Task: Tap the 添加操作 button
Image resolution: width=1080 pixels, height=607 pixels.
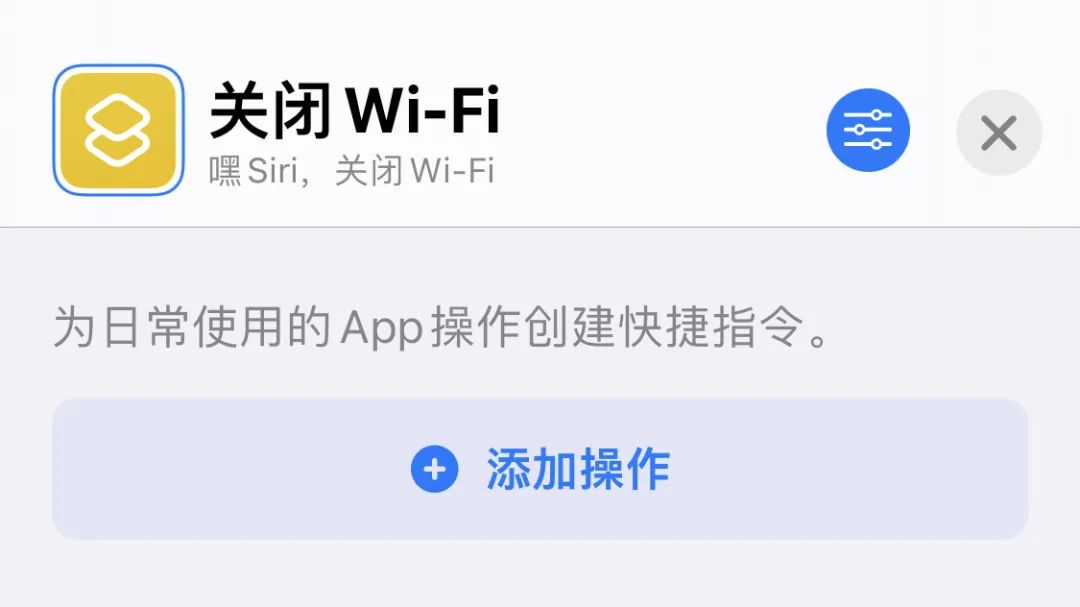Action: click(x=540, y=469)
